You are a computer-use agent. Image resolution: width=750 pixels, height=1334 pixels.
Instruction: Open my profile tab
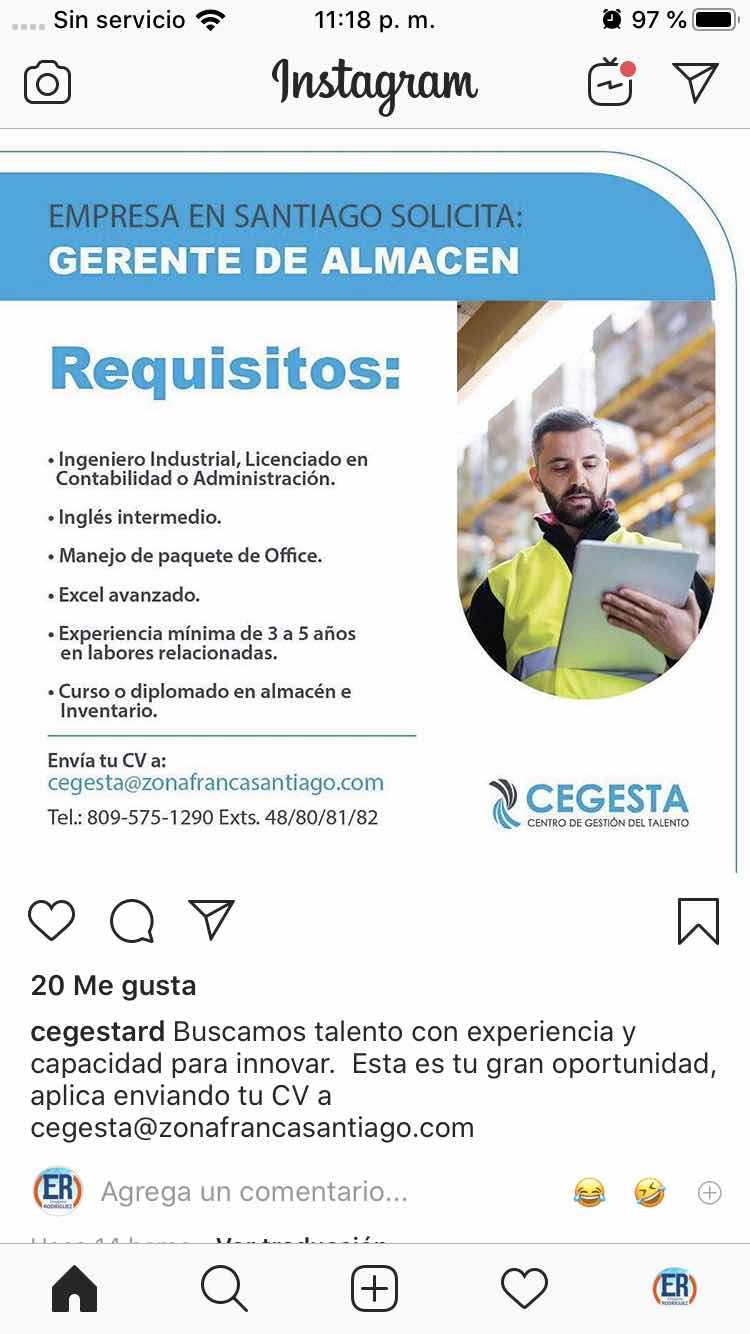coord(674,1288)
